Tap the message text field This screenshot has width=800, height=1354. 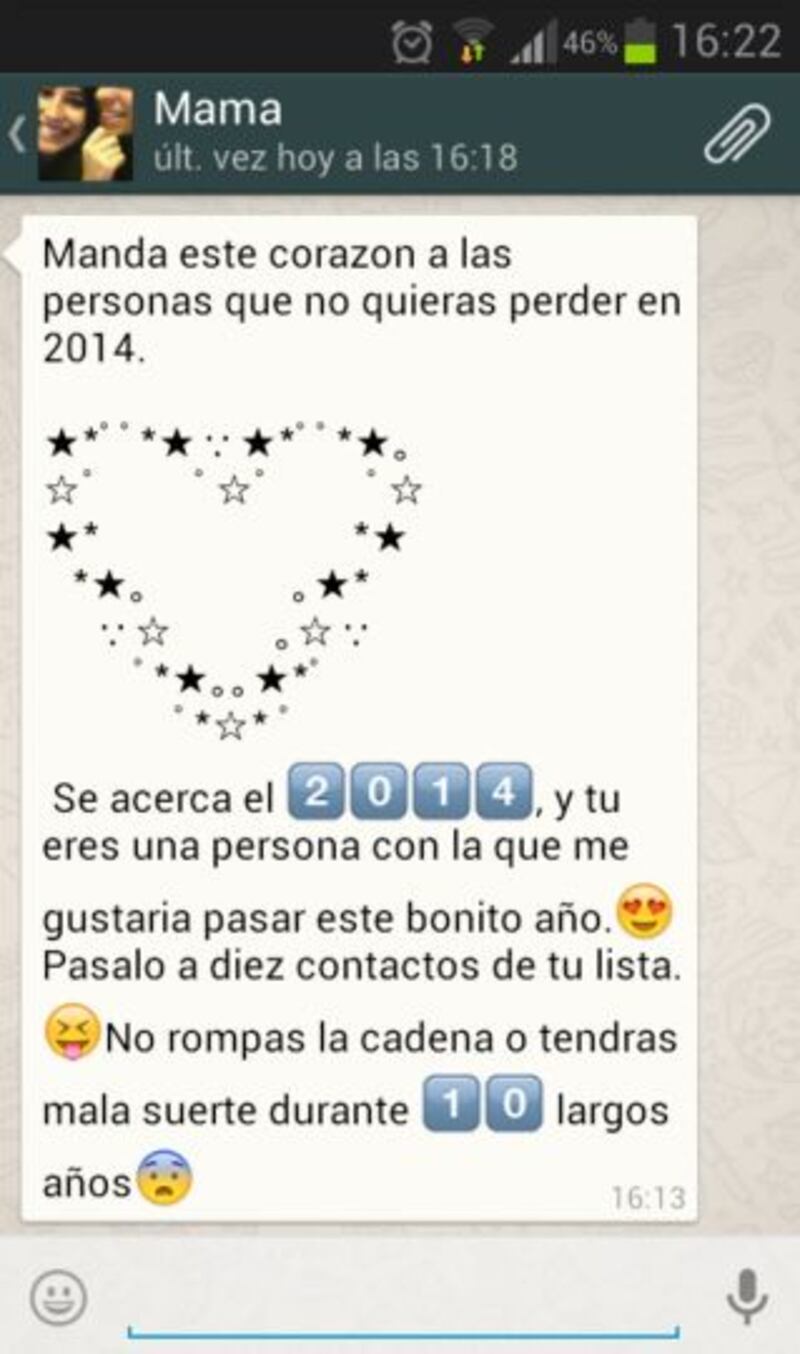pyautogui.click(x=403, y=1300)
